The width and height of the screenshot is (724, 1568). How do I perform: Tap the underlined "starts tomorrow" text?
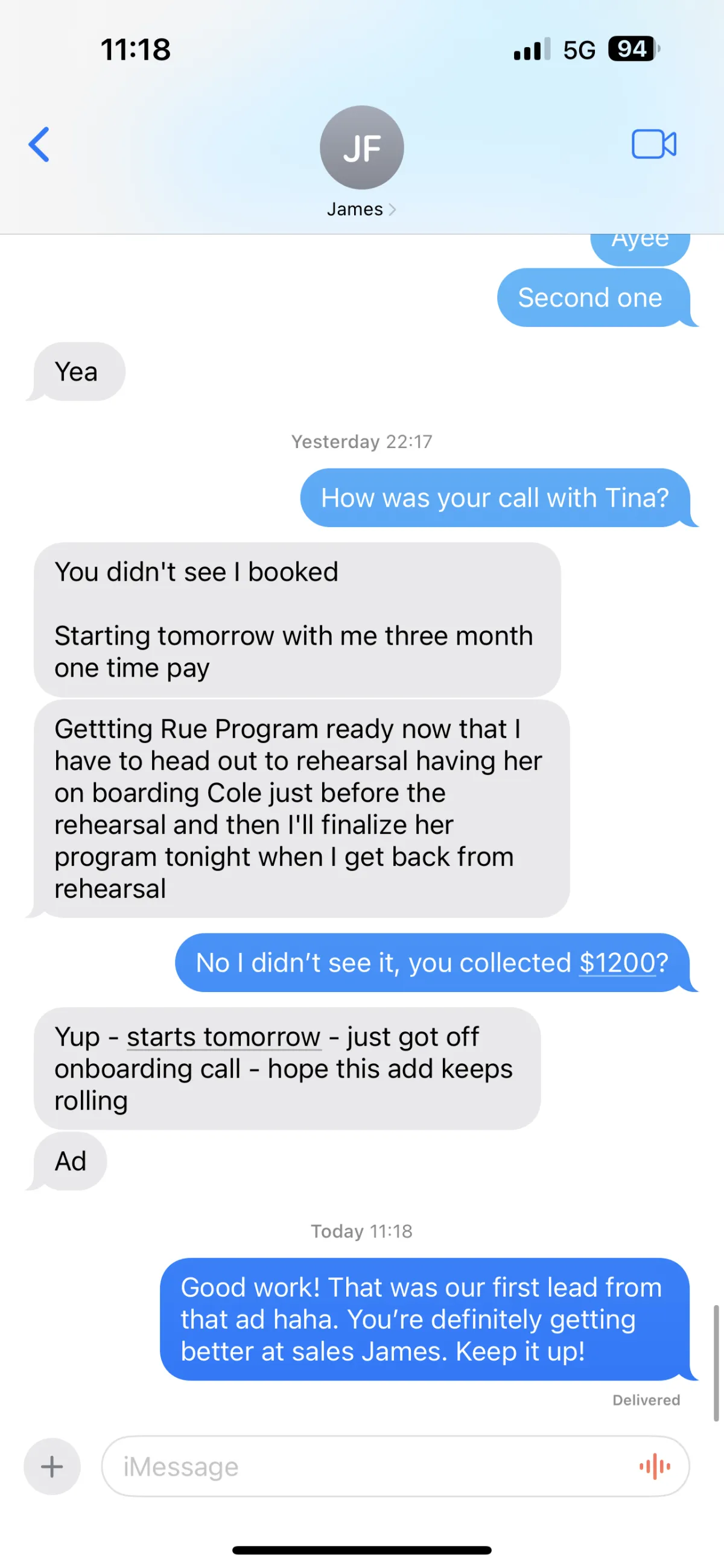coord(223,1037)
